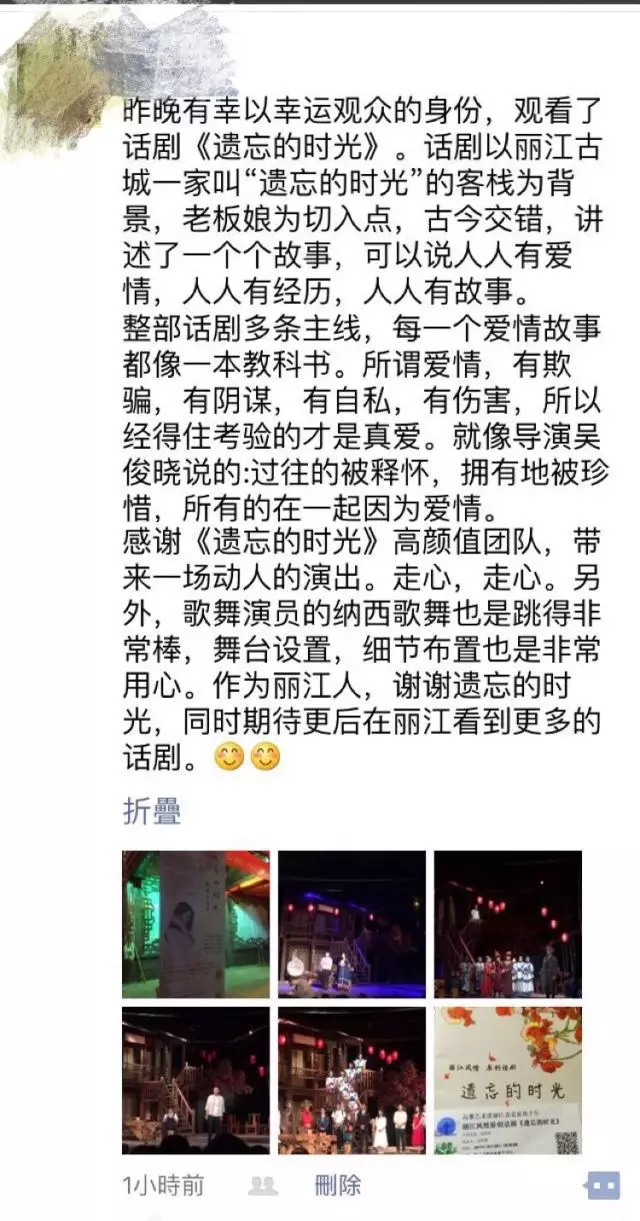View the fourth photo of two actors on stage
640x1221 pixels.
click(195, 1080)
